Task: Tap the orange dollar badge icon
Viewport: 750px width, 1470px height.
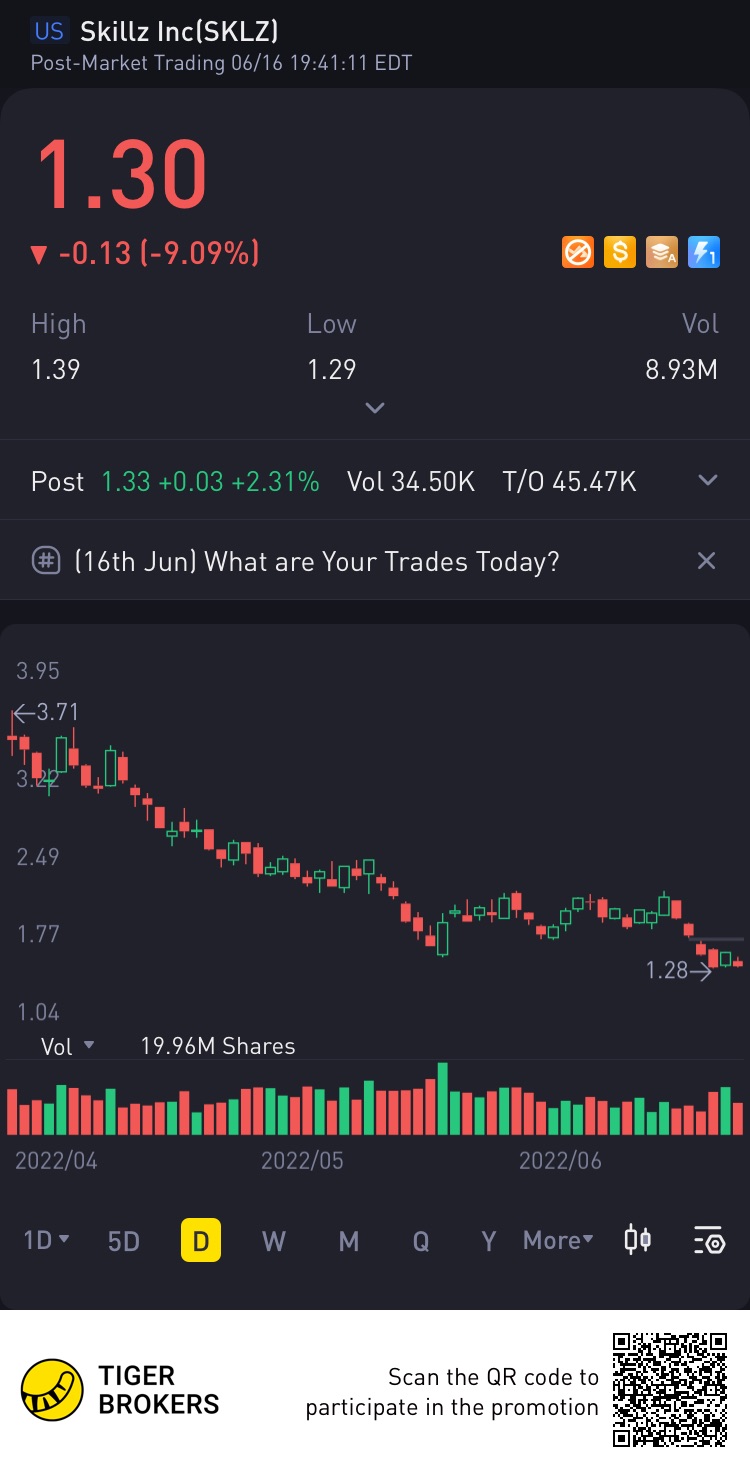Action: tap(619, 253)
